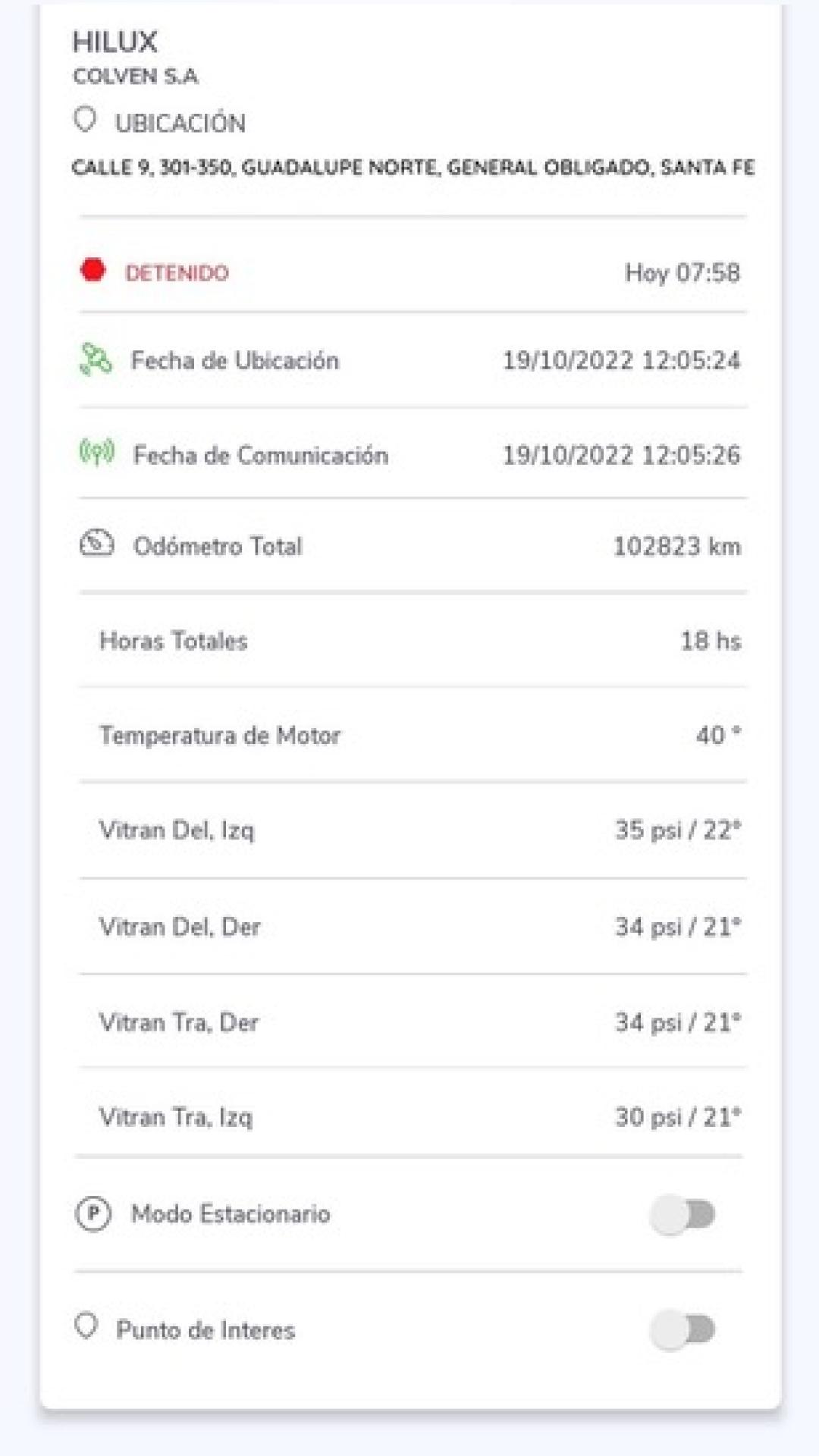Viewport: 819px width, 1456px height.
Task: Enable the Modo Estacionario switch
Action: point(682,1214)
